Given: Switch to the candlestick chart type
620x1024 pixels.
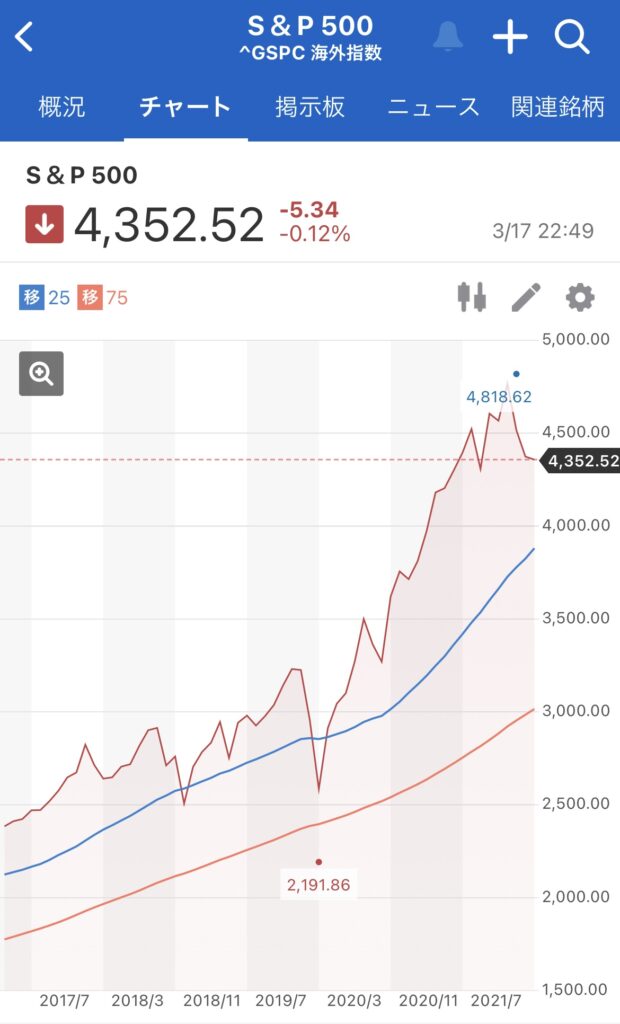Looking at the screenshot, I should coord(472,297).
